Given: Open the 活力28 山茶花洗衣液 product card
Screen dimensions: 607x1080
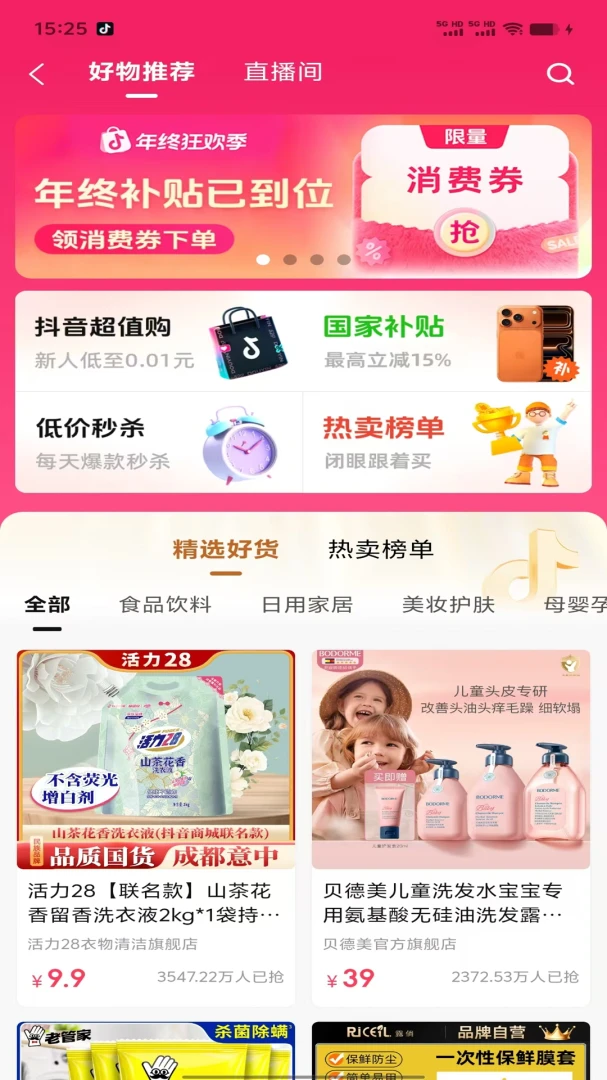Looking at the screenshot, I should click(x=156, y=828).
